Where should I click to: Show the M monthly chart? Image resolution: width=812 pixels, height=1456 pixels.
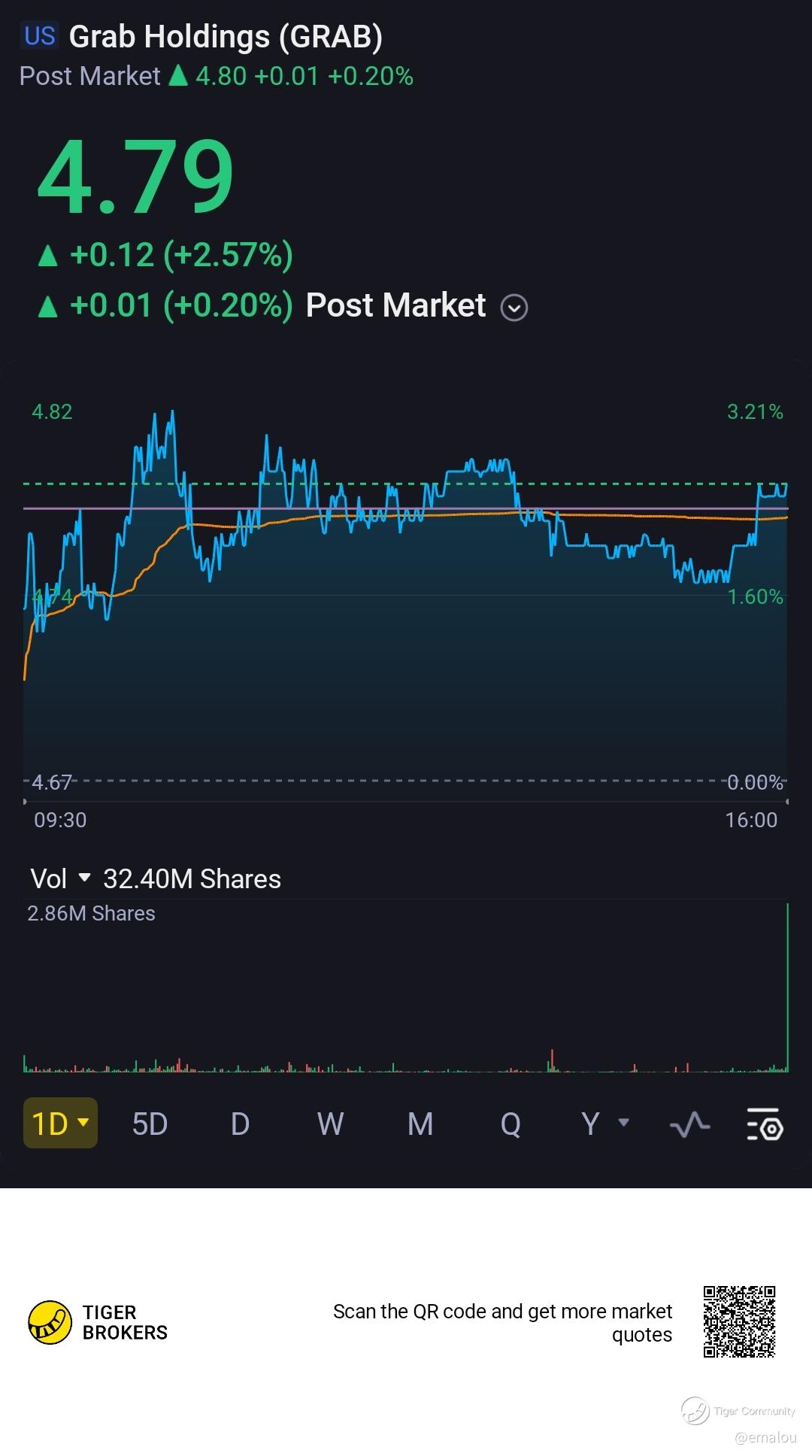420,1124
